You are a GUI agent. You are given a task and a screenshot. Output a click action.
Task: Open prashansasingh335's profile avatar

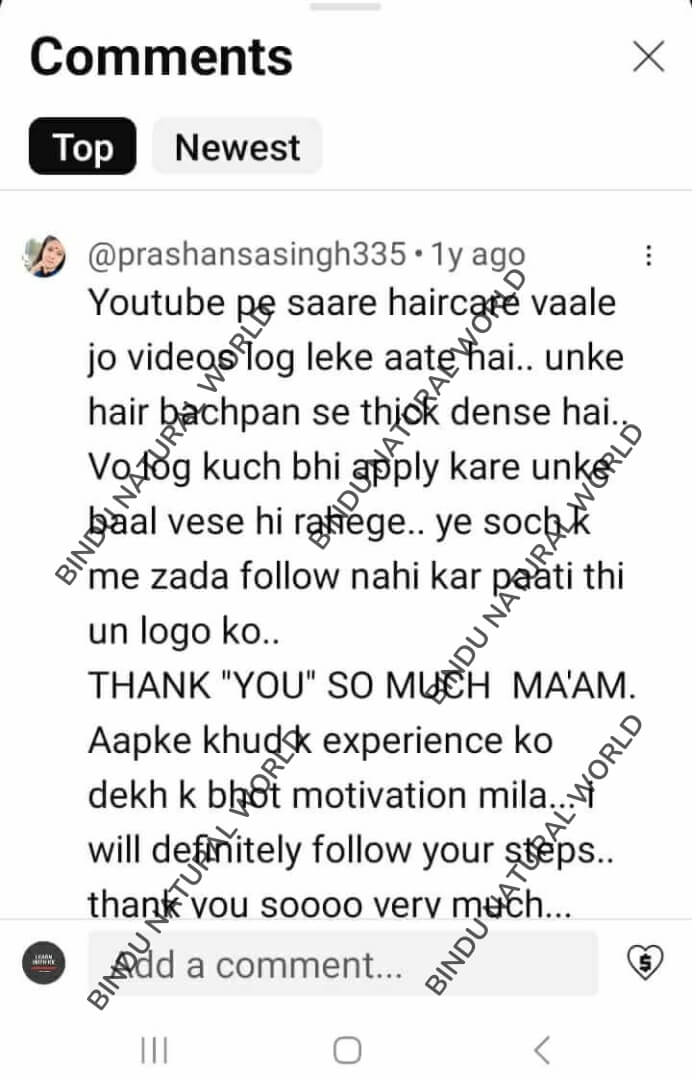pos(44,257)
